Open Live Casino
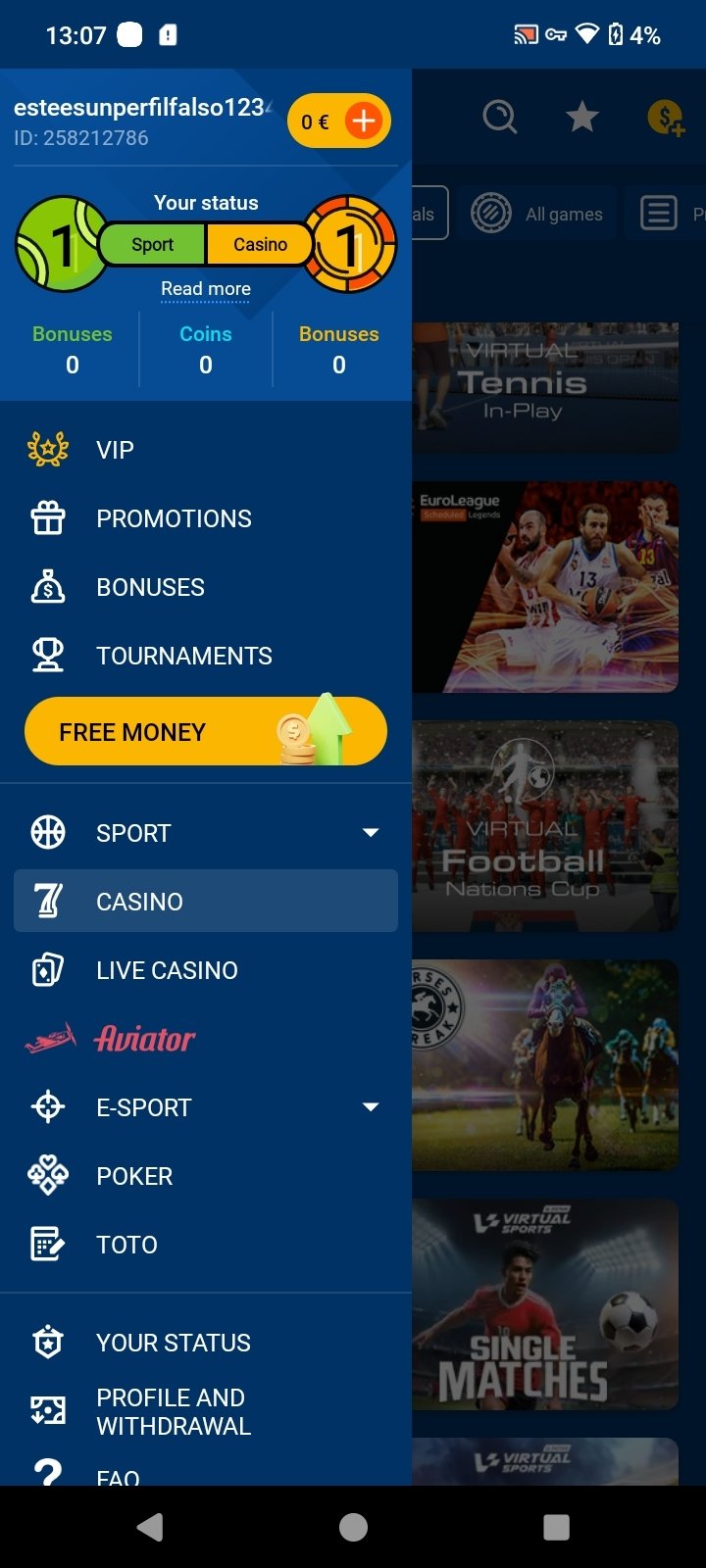706x1568 pixels. 167,970
